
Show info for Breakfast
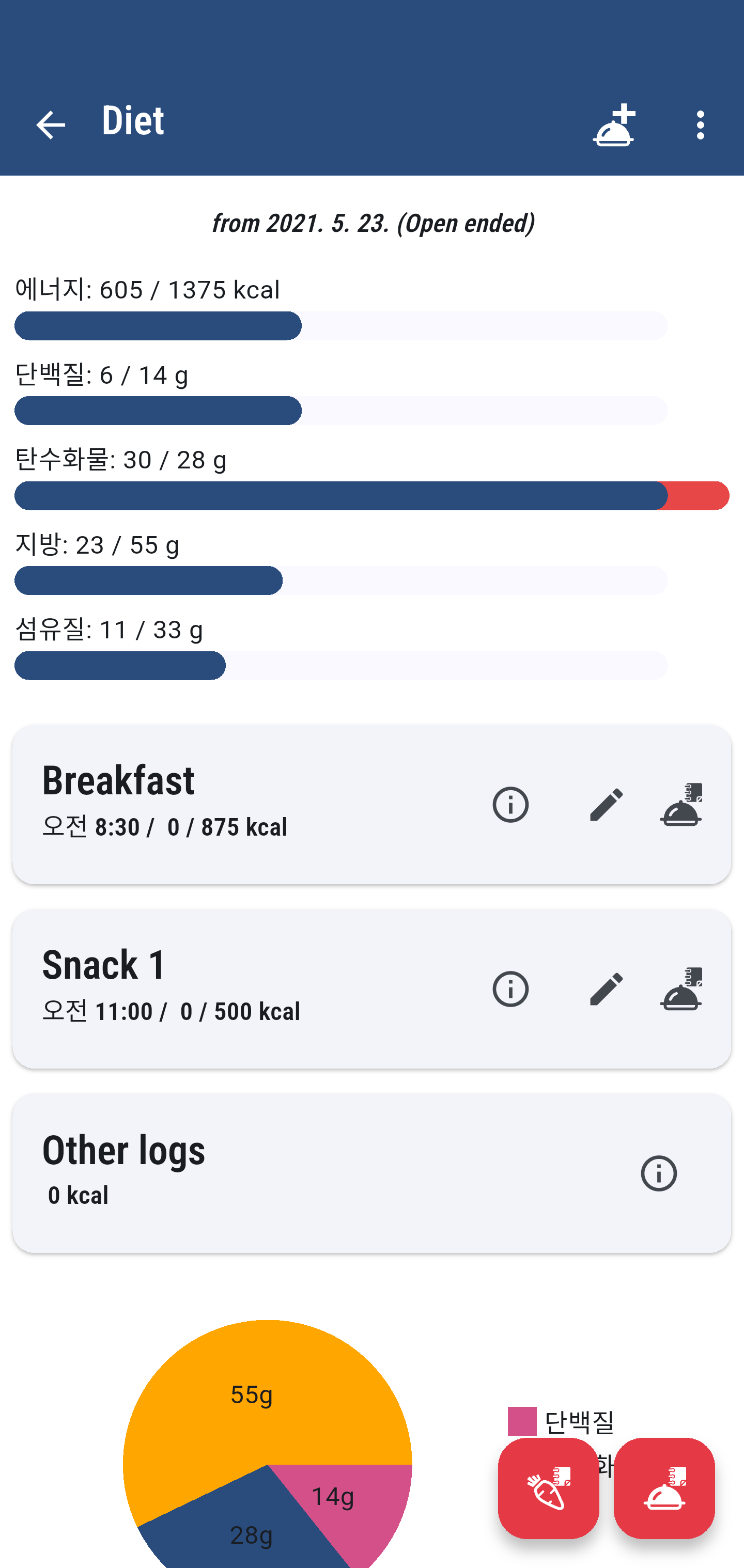[x=510, y=805]
